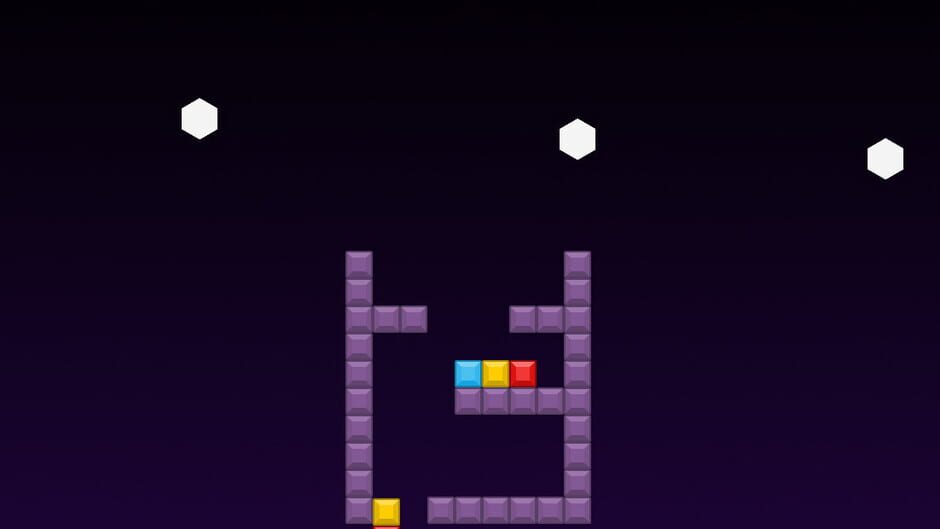
Task: Tap the yellow block at the bottom gap
Action: tap(386, 511)
